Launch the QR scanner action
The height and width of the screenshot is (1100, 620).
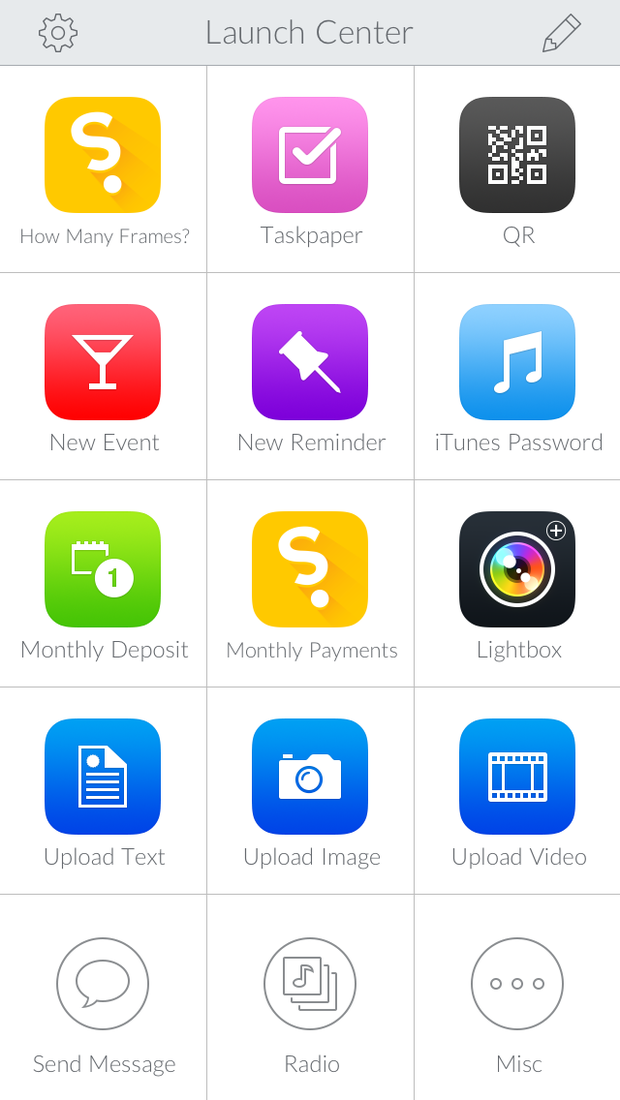click(x=517, y=155)
